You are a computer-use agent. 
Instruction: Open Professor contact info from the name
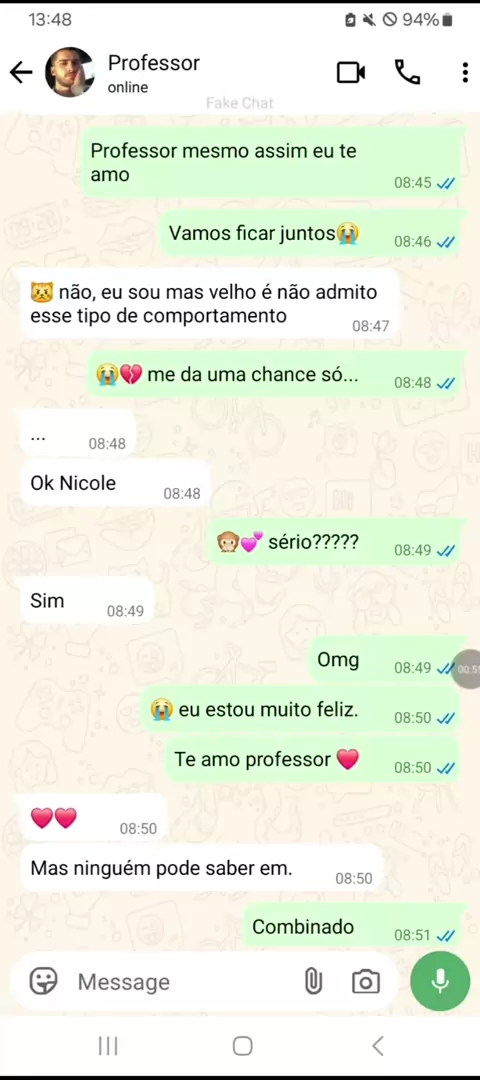pyautogui.click(x=154, y=63)
